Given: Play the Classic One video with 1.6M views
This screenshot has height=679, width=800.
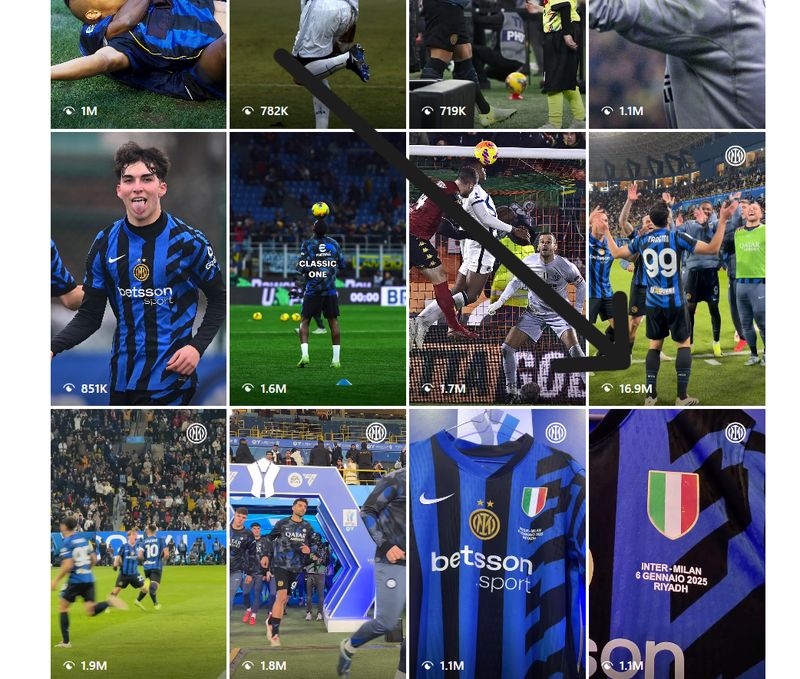Looking at the screenshot, I should tap(318, 268).
